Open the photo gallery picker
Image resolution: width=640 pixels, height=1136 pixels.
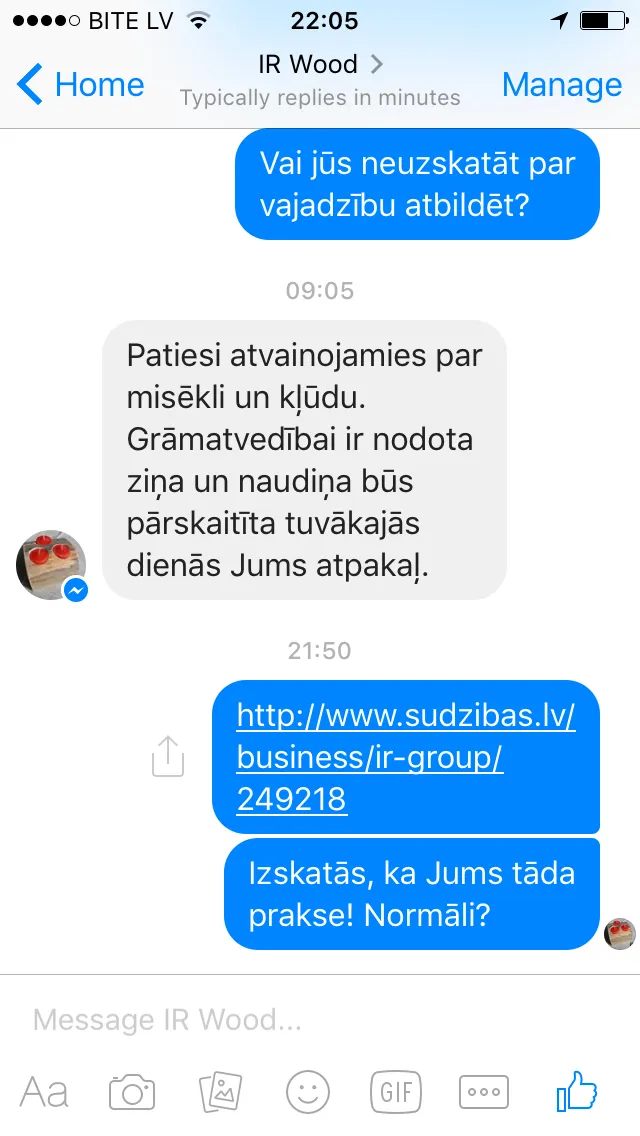[x=220, y=1092]
